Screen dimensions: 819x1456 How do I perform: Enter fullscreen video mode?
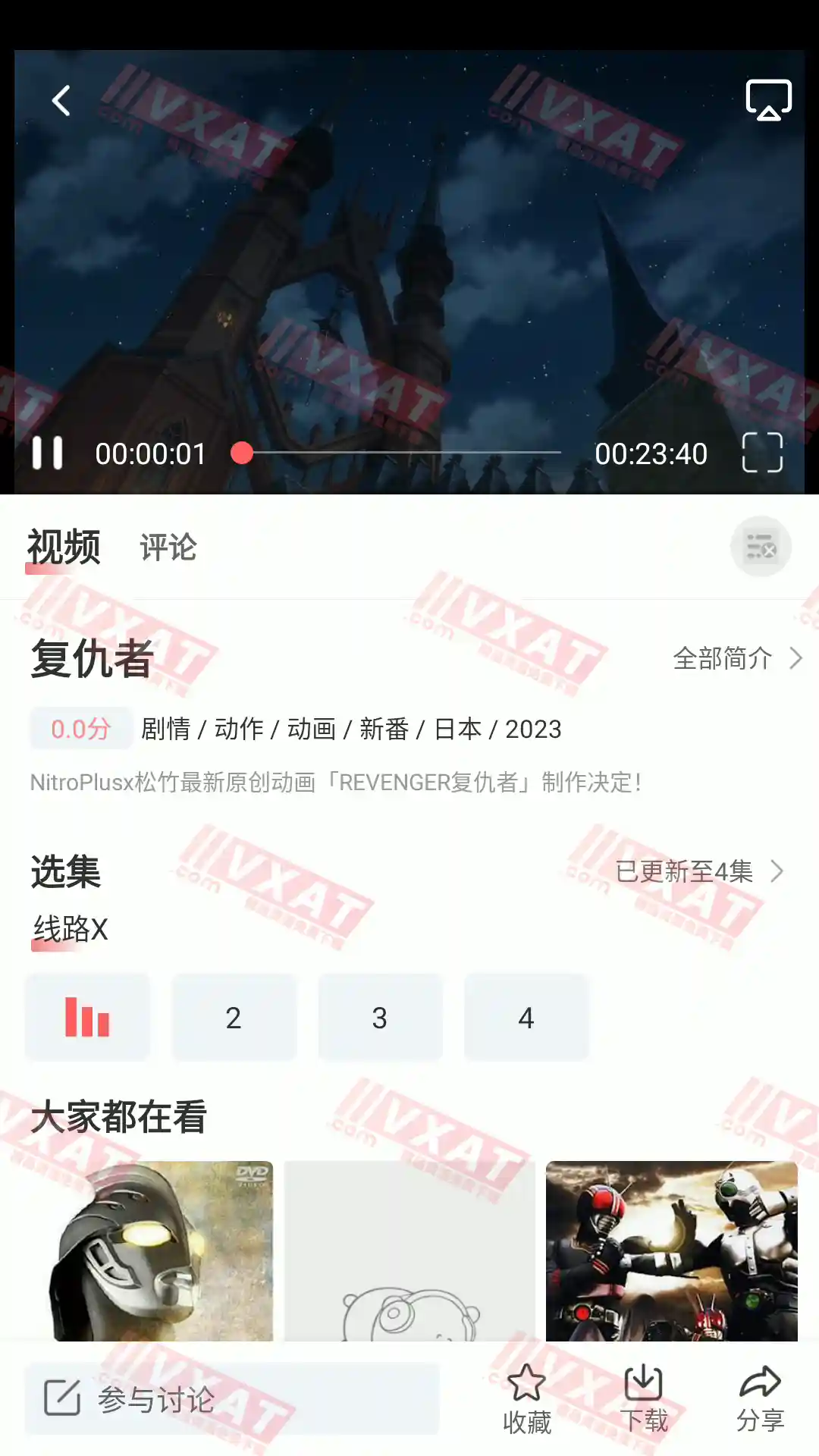coord(762,453)
